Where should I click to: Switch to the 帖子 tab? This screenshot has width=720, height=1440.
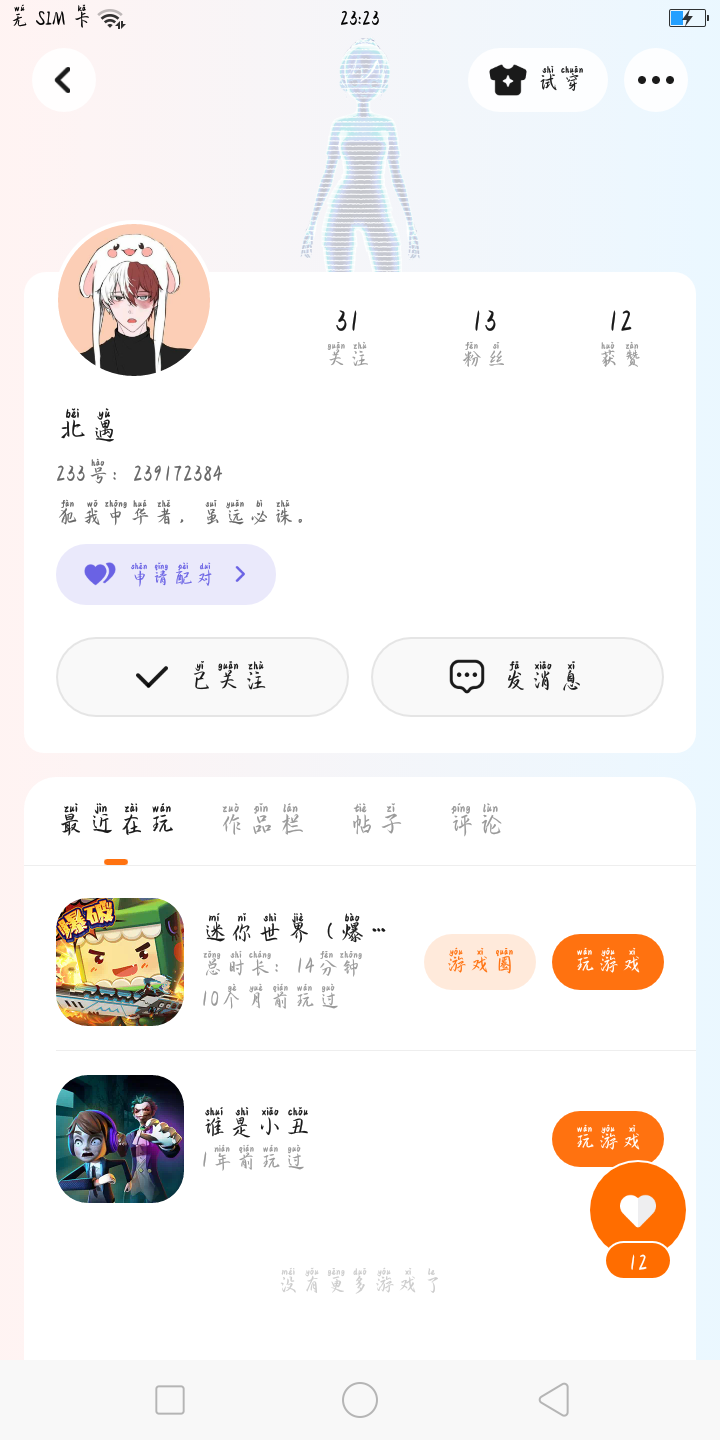pyautogui.click(x=376, y=822)
